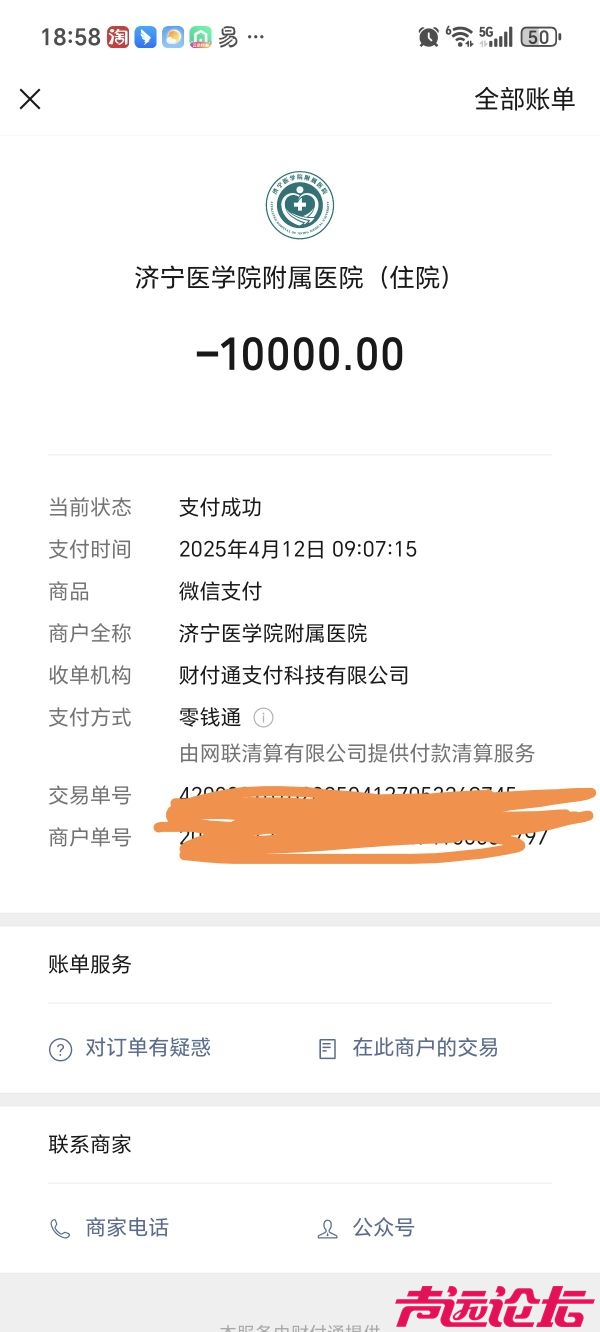
Task: Open 全部账单 all bills
Action: tap(524, 99)
